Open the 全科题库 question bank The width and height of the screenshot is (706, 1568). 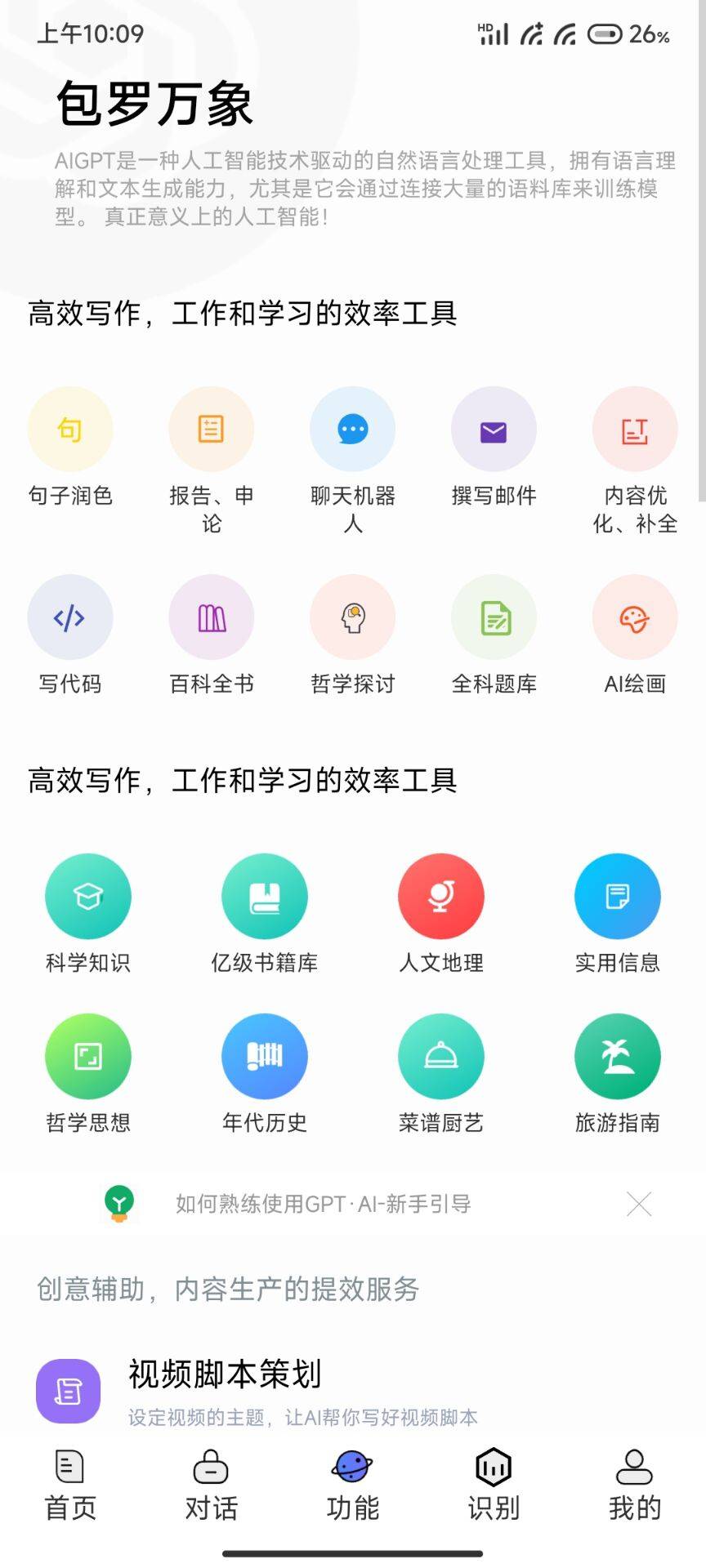point(494,617)
